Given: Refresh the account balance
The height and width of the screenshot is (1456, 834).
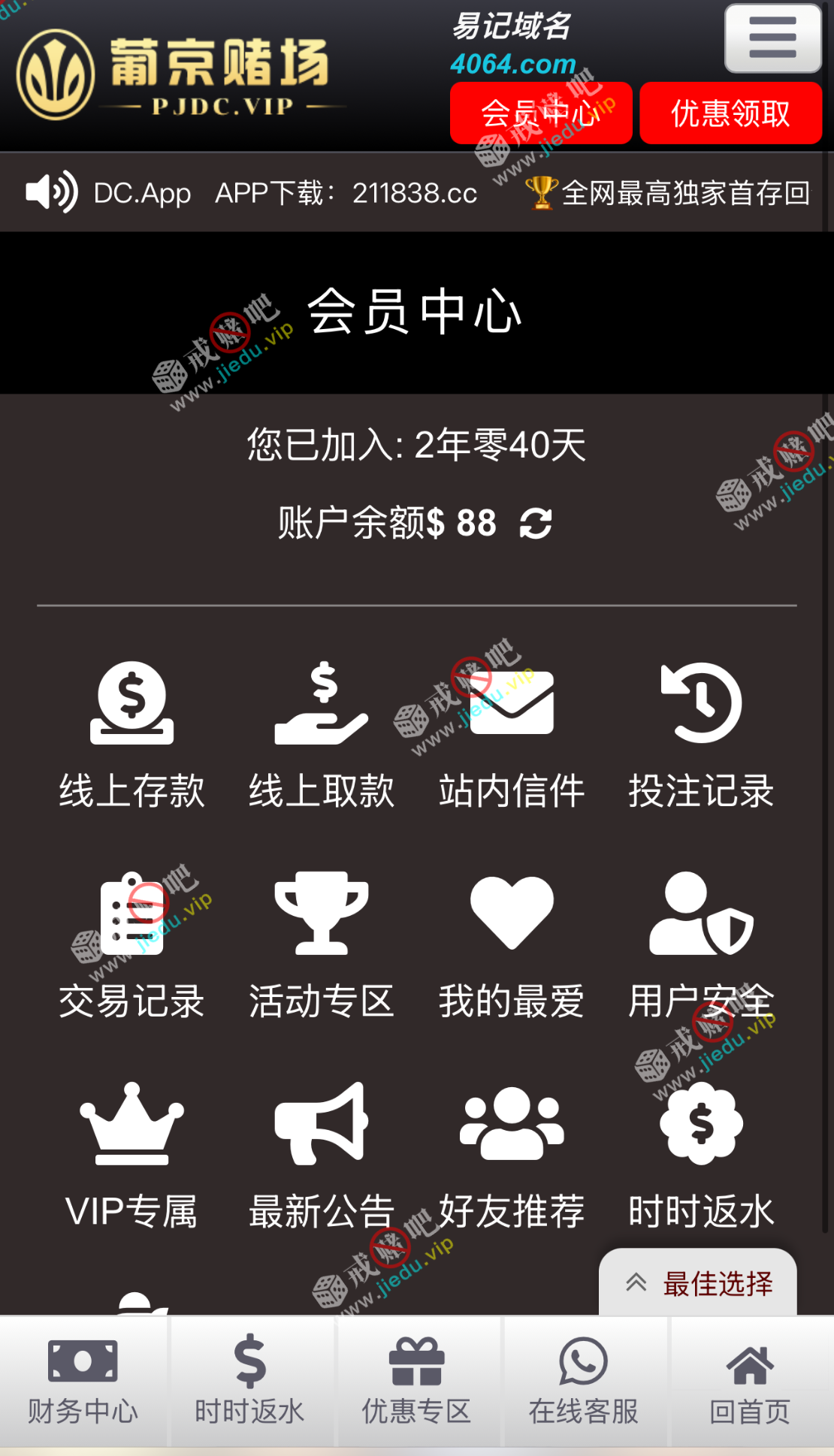Looking at the screenshot, I should point(536,524).
